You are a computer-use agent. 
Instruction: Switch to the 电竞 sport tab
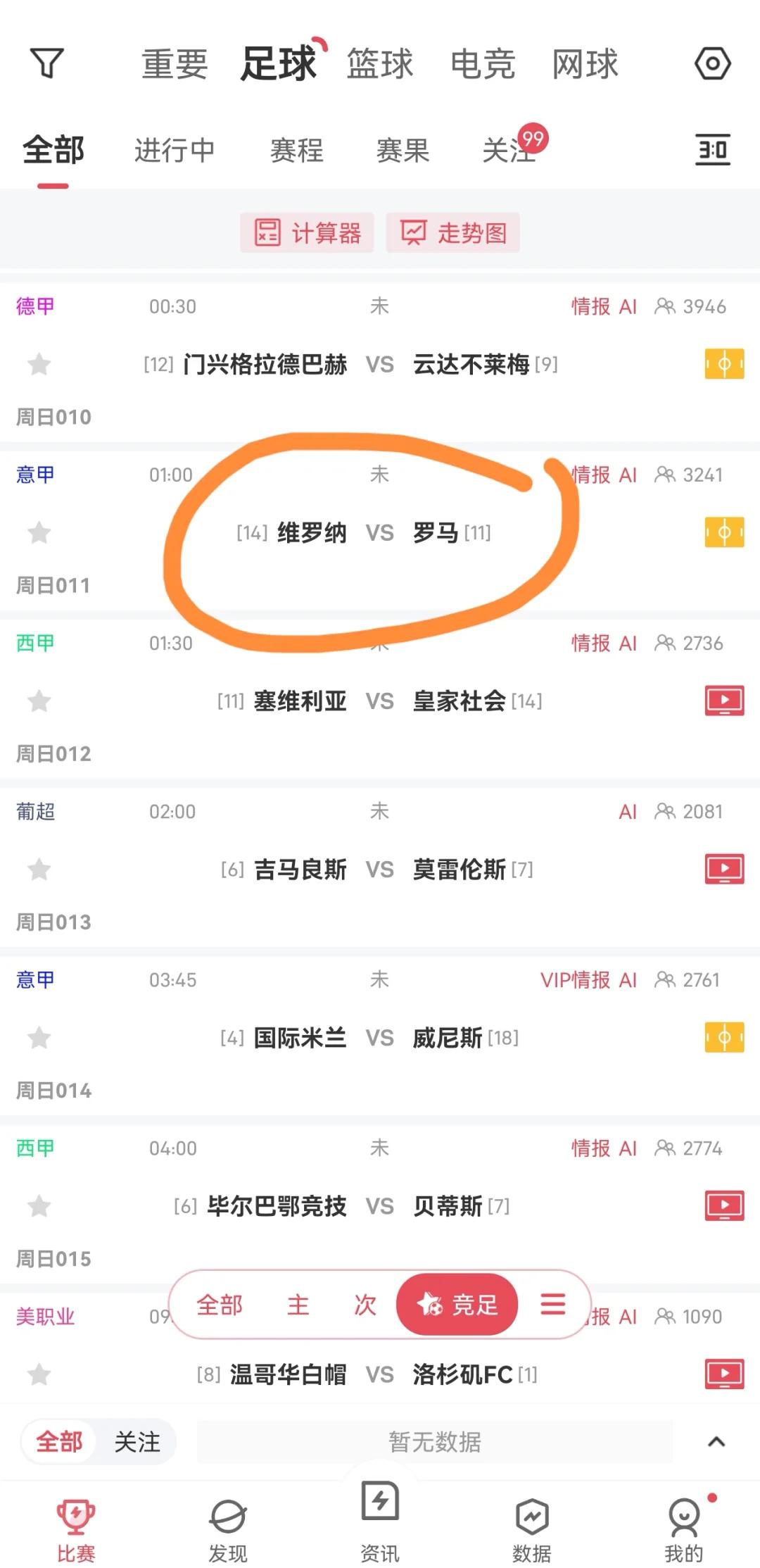point(483,64)
